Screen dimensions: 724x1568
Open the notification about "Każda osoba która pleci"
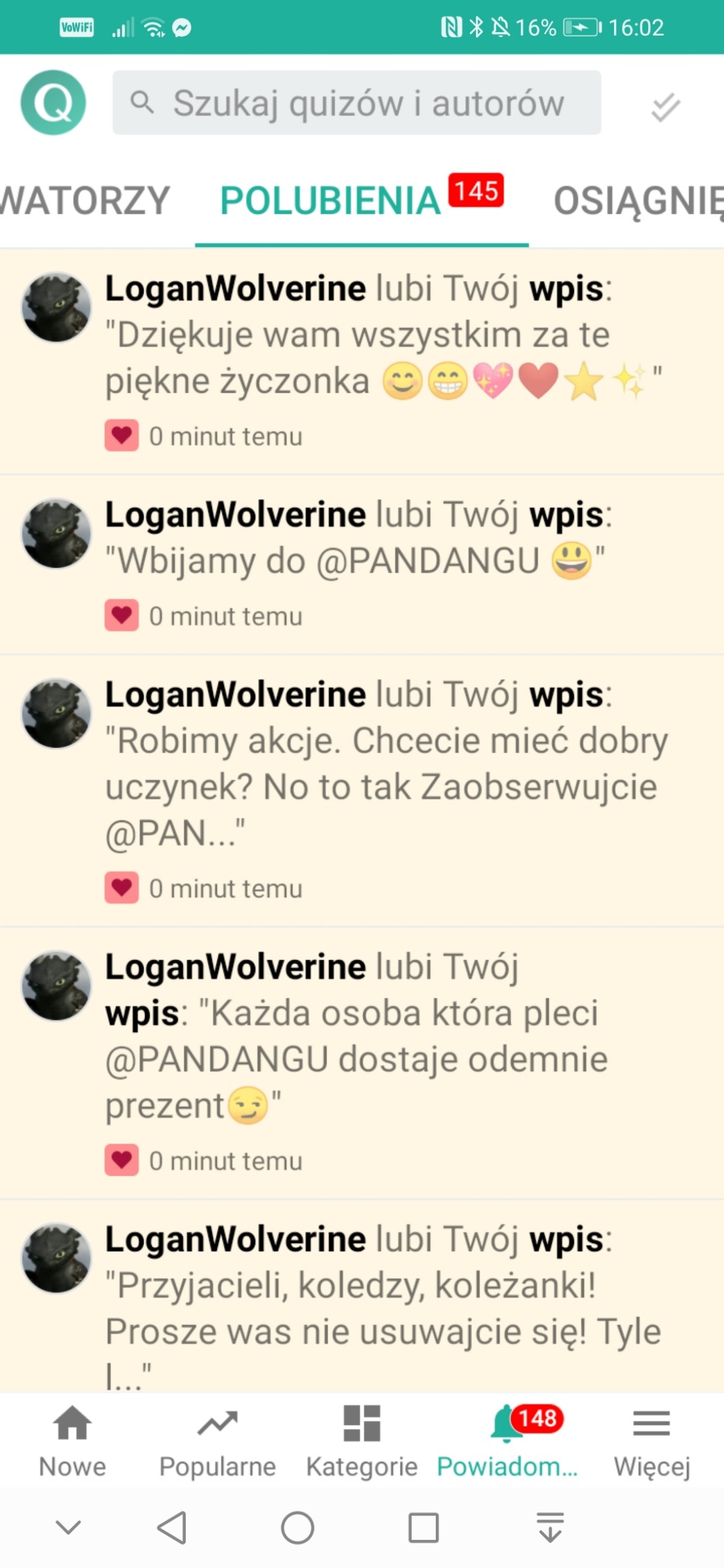tap(362, 1063)
